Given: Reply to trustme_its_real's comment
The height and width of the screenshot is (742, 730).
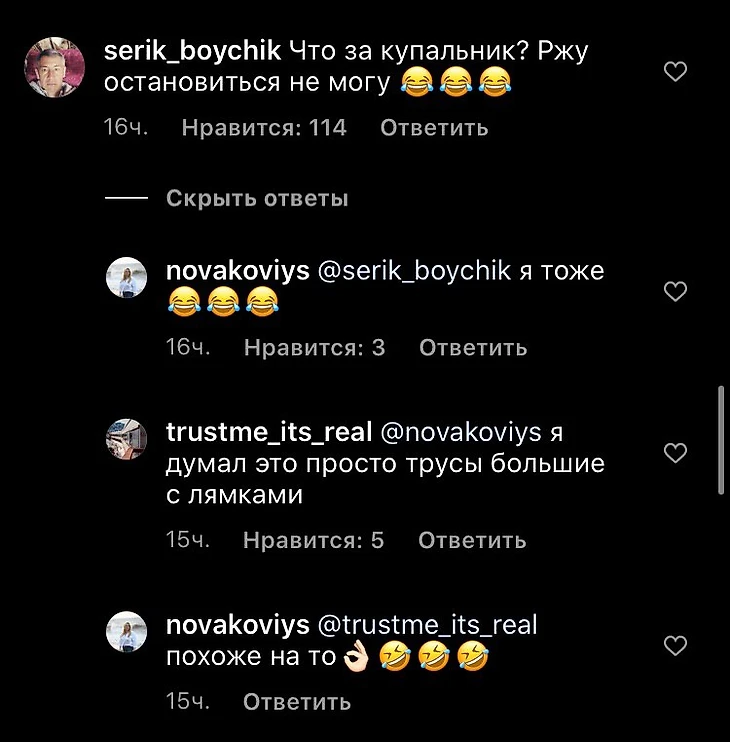Looking at the screenshot, I should pyautogui.click(x=471, y=540).
